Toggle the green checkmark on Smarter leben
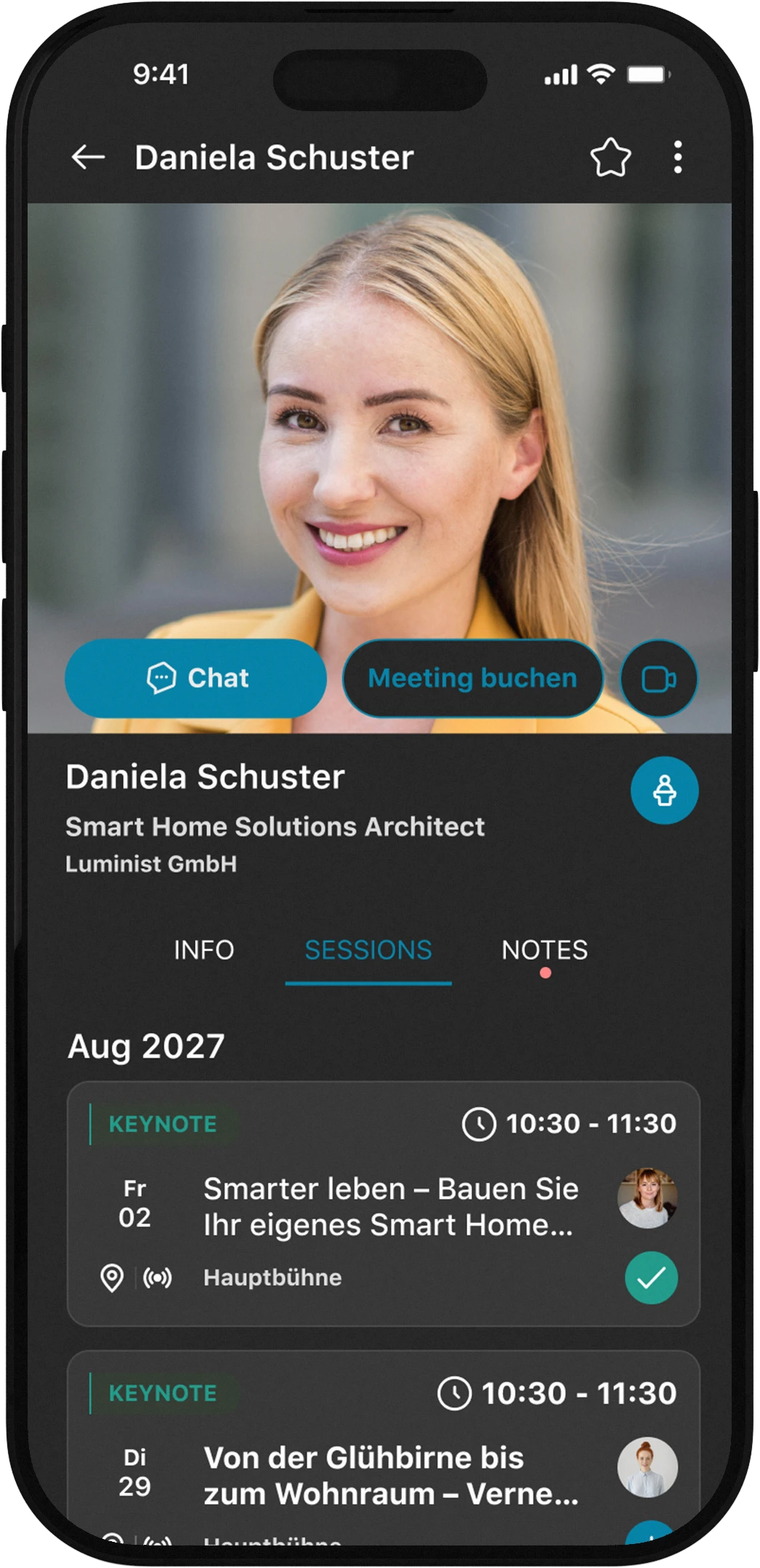Viewport: 760px width, 1568px height. (x=651, y=1277)
